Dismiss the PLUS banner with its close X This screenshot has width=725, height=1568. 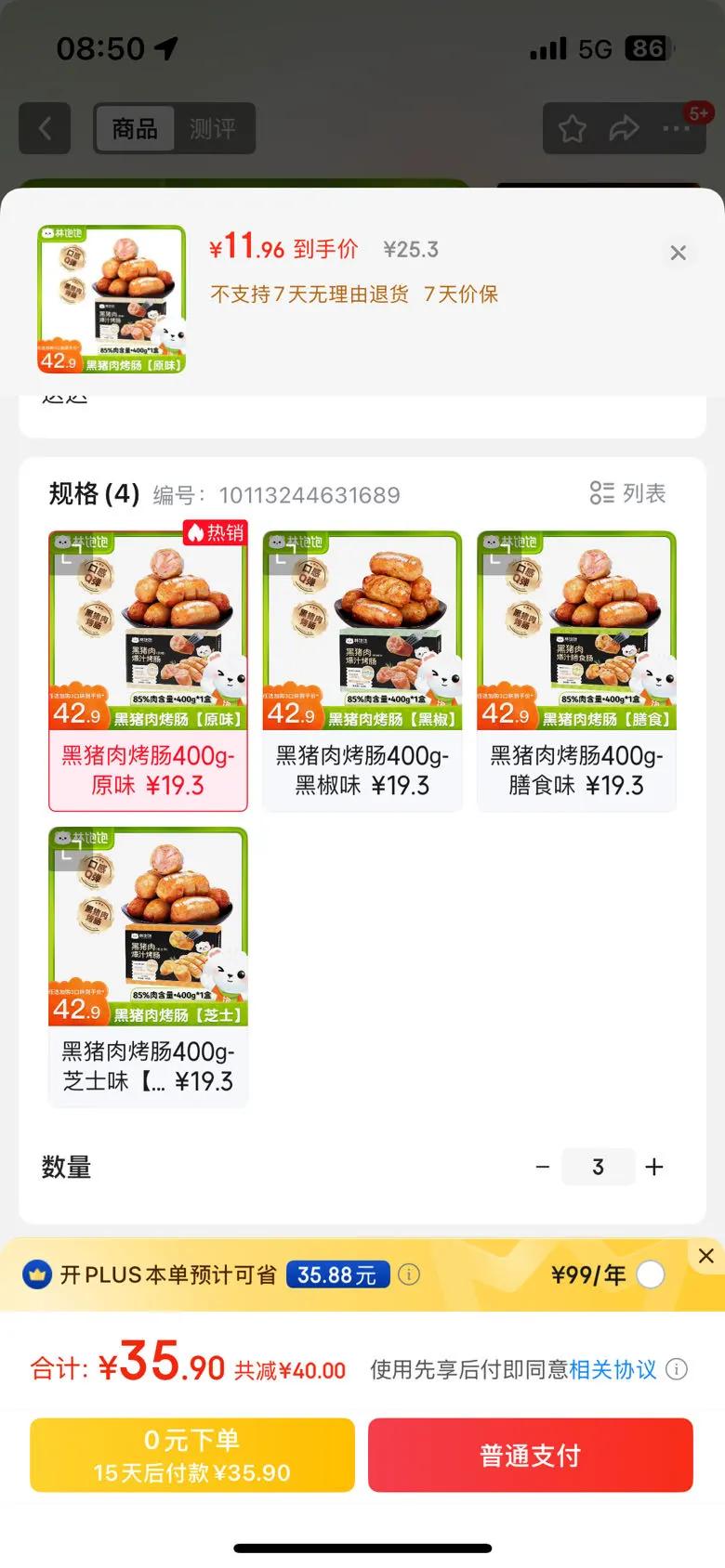coord(705,1257)
